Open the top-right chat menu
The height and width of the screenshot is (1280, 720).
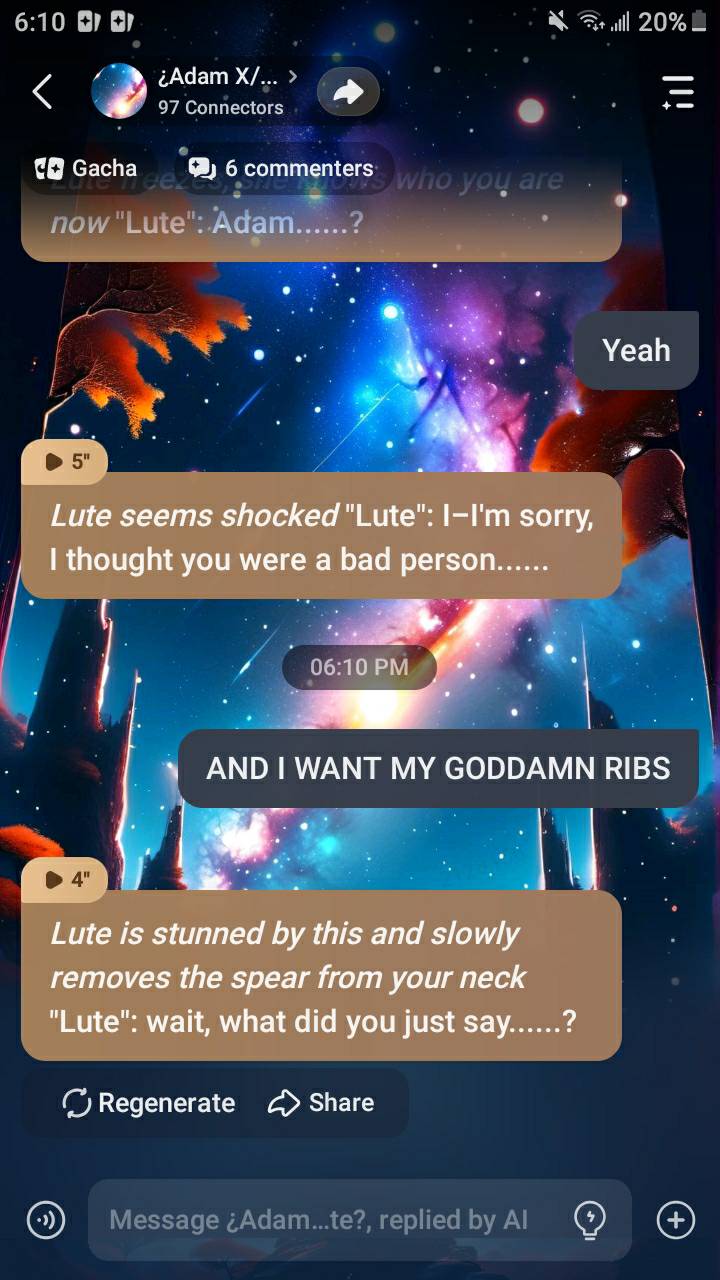pyautogui.click(x=678, y=92)
